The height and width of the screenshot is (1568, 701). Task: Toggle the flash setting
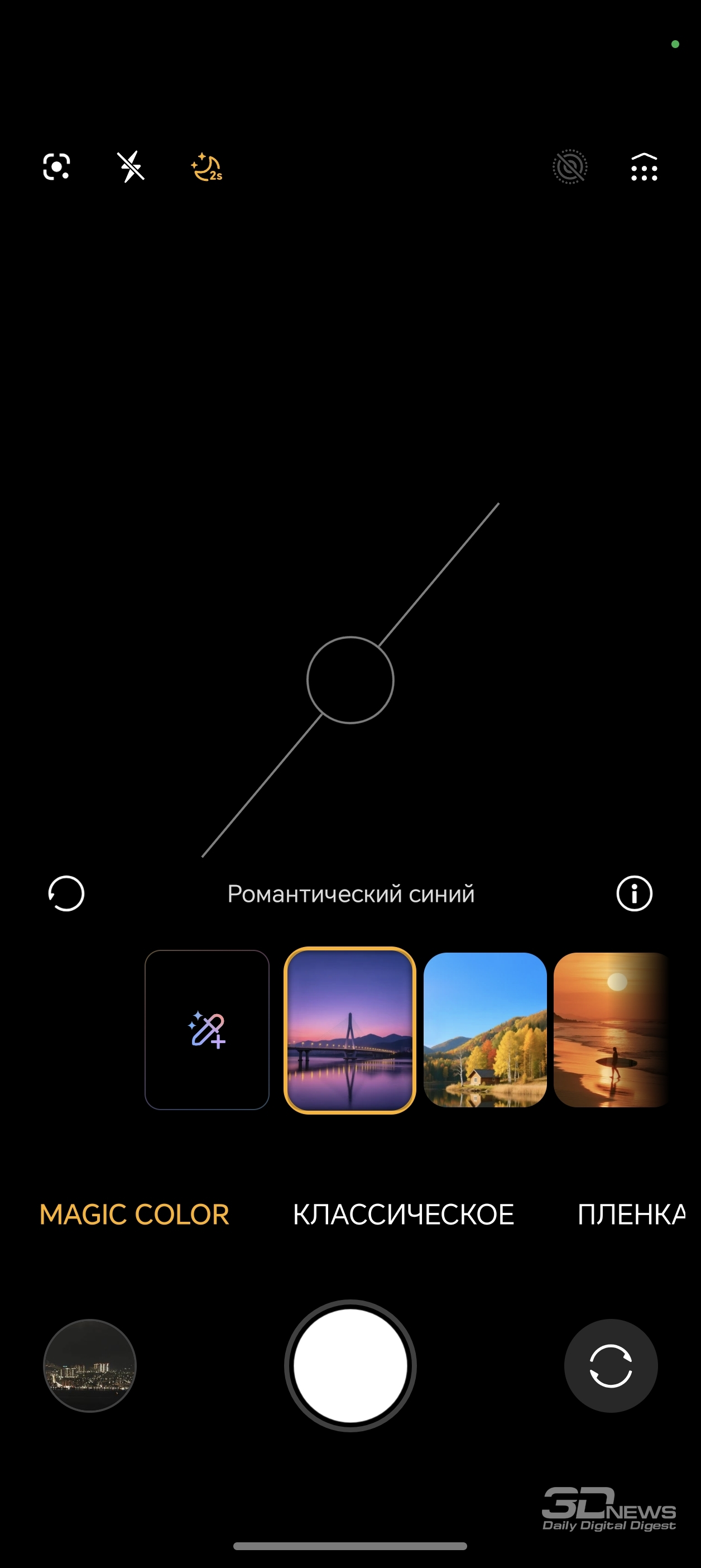[131, 167]
